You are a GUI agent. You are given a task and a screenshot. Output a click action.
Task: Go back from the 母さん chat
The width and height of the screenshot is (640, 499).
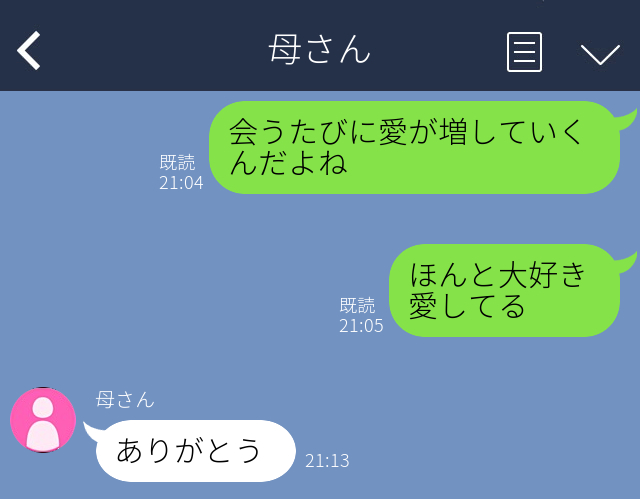(x=30, y=51)
